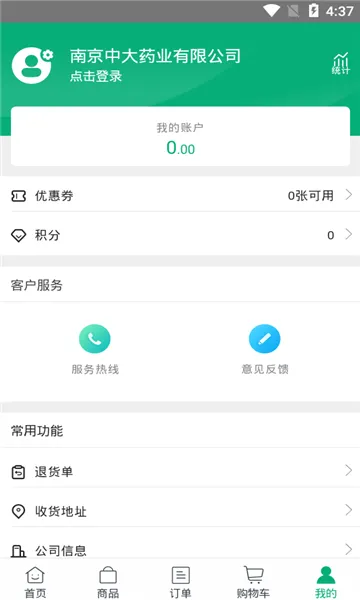
Task: Switch to the 商品 products tab
Action: tap(108, 582)
